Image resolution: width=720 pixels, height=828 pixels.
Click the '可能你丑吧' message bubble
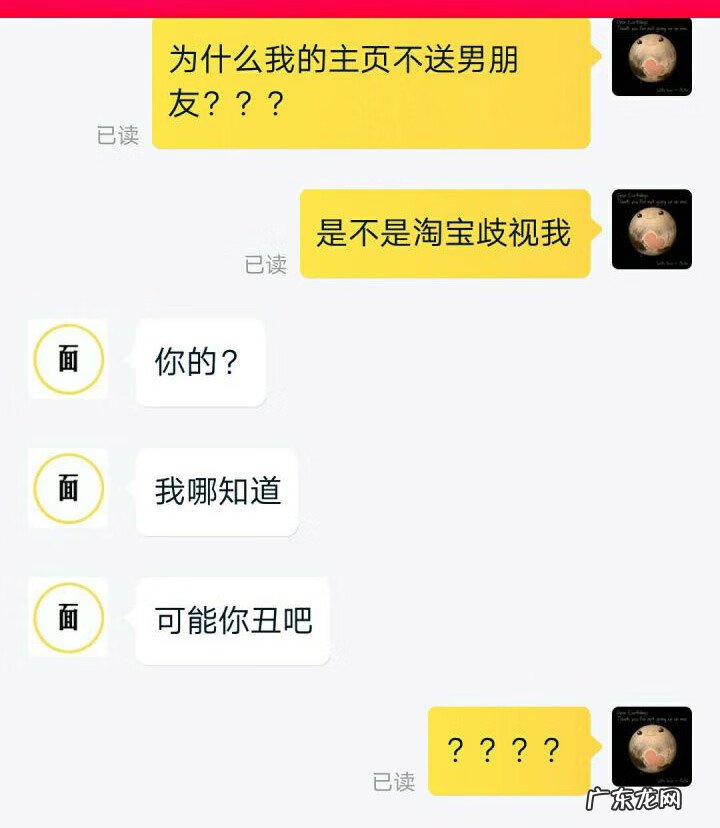[x=233, y=618]
